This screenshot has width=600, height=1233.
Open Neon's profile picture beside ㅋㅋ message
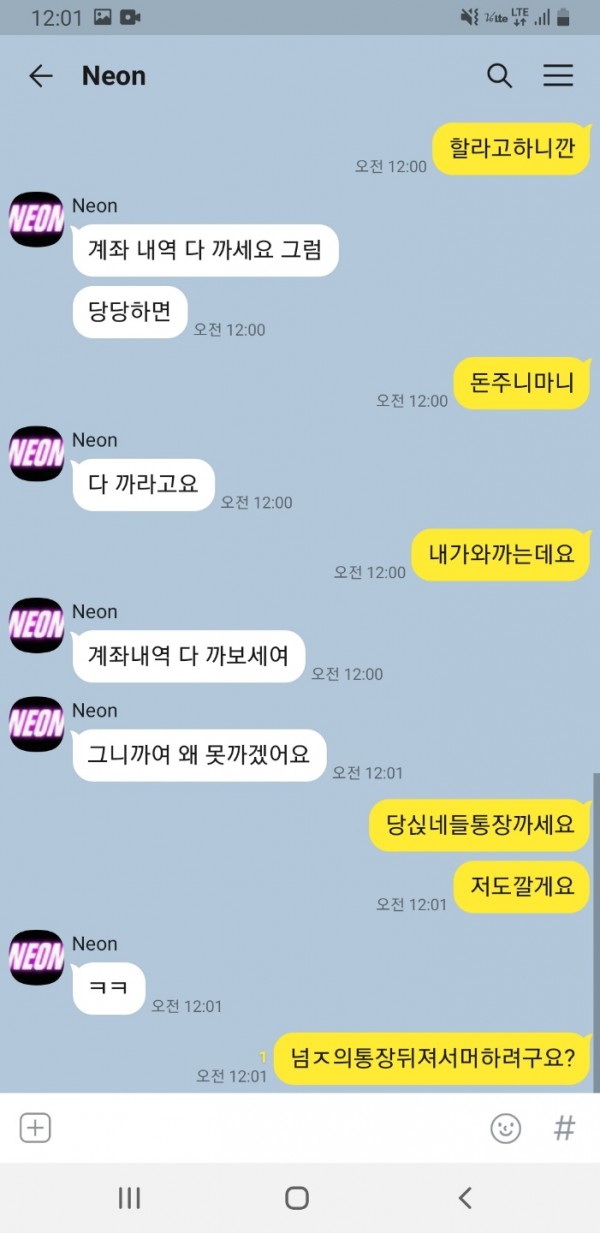coord(37,957)
